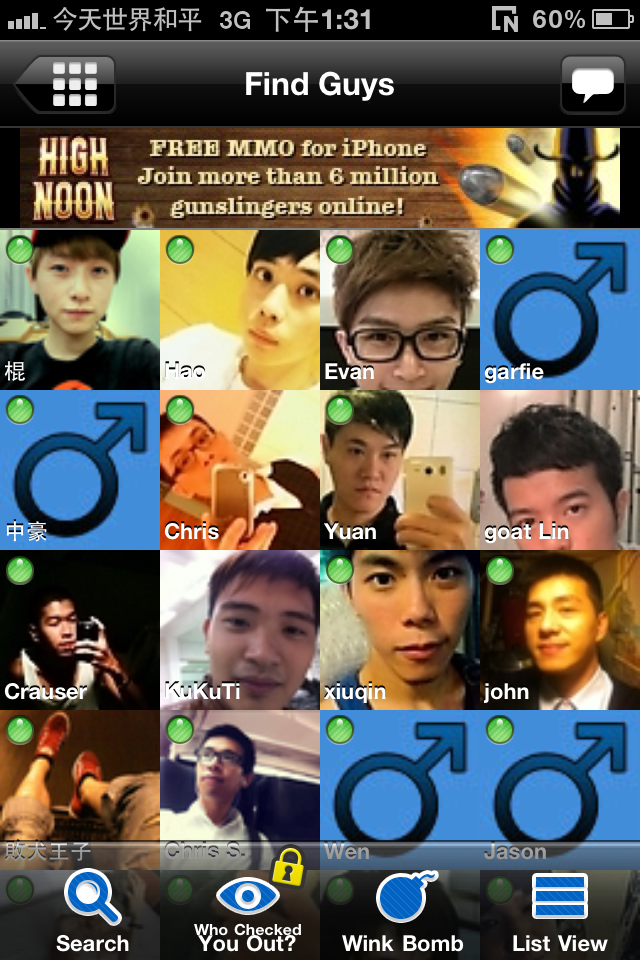View xiuqin's profile
Image resolution: width=640 pixels, height=960 pixels.
[x=400, y=630]
